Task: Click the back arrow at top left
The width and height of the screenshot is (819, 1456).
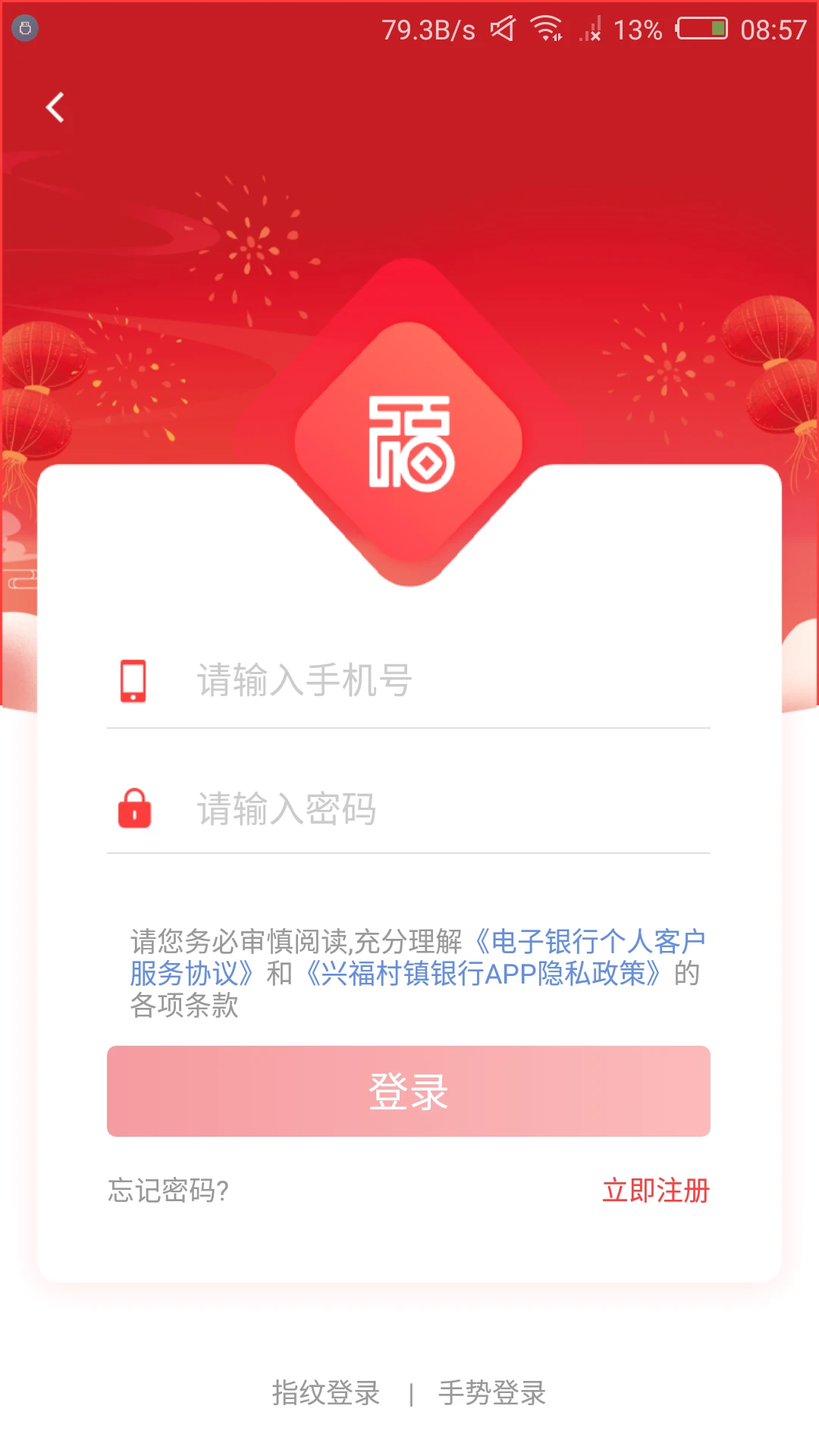Action: pyautogui.click(x=55, y=107)
